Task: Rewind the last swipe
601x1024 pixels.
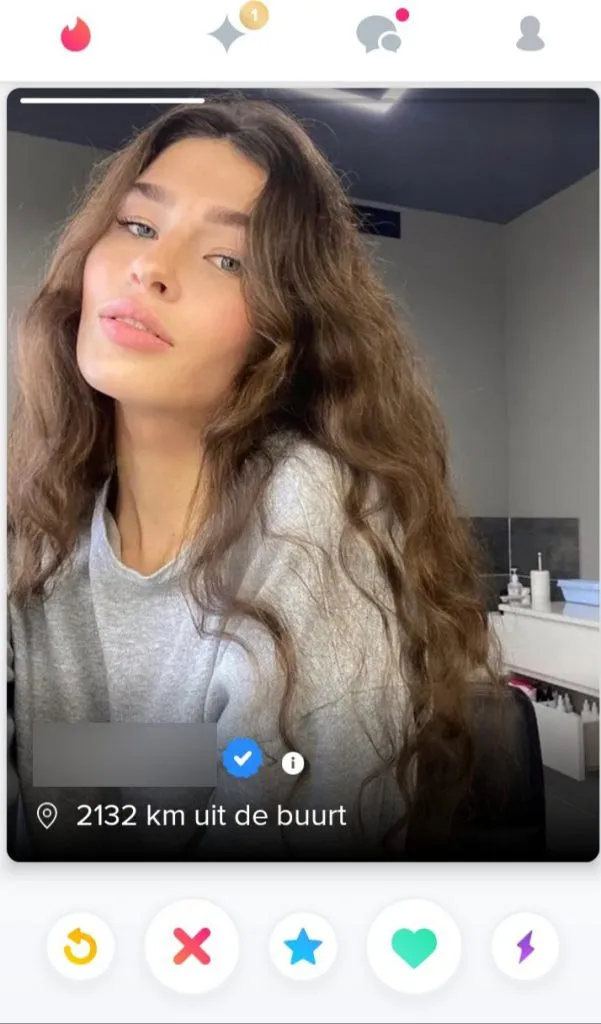Action: pyautogui.click(x=80, y=945)
